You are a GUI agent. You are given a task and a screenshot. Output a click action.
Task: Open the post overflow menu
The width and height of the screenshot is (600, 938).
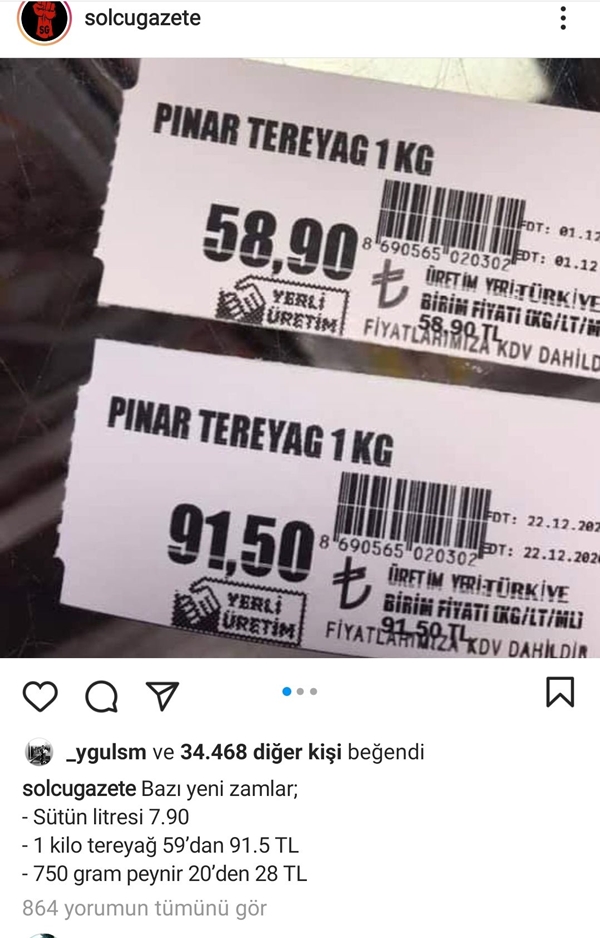click(563, 18)
